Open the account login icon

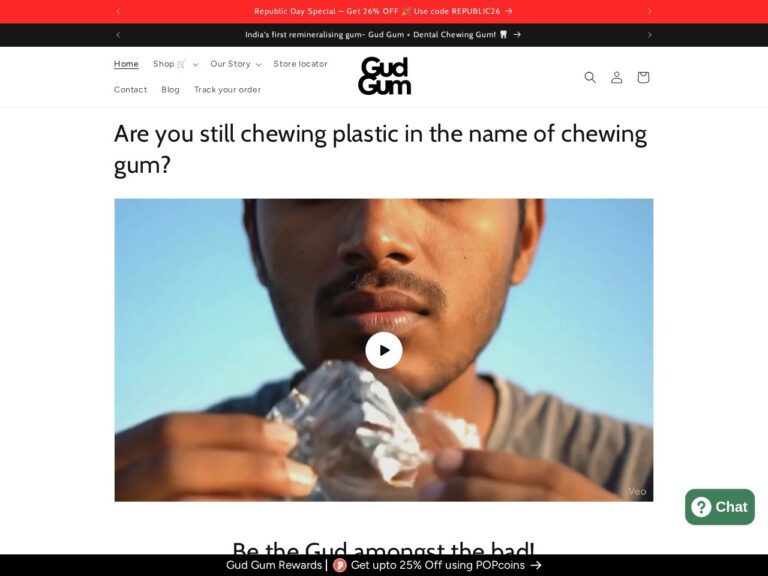(x=616, y=77)
